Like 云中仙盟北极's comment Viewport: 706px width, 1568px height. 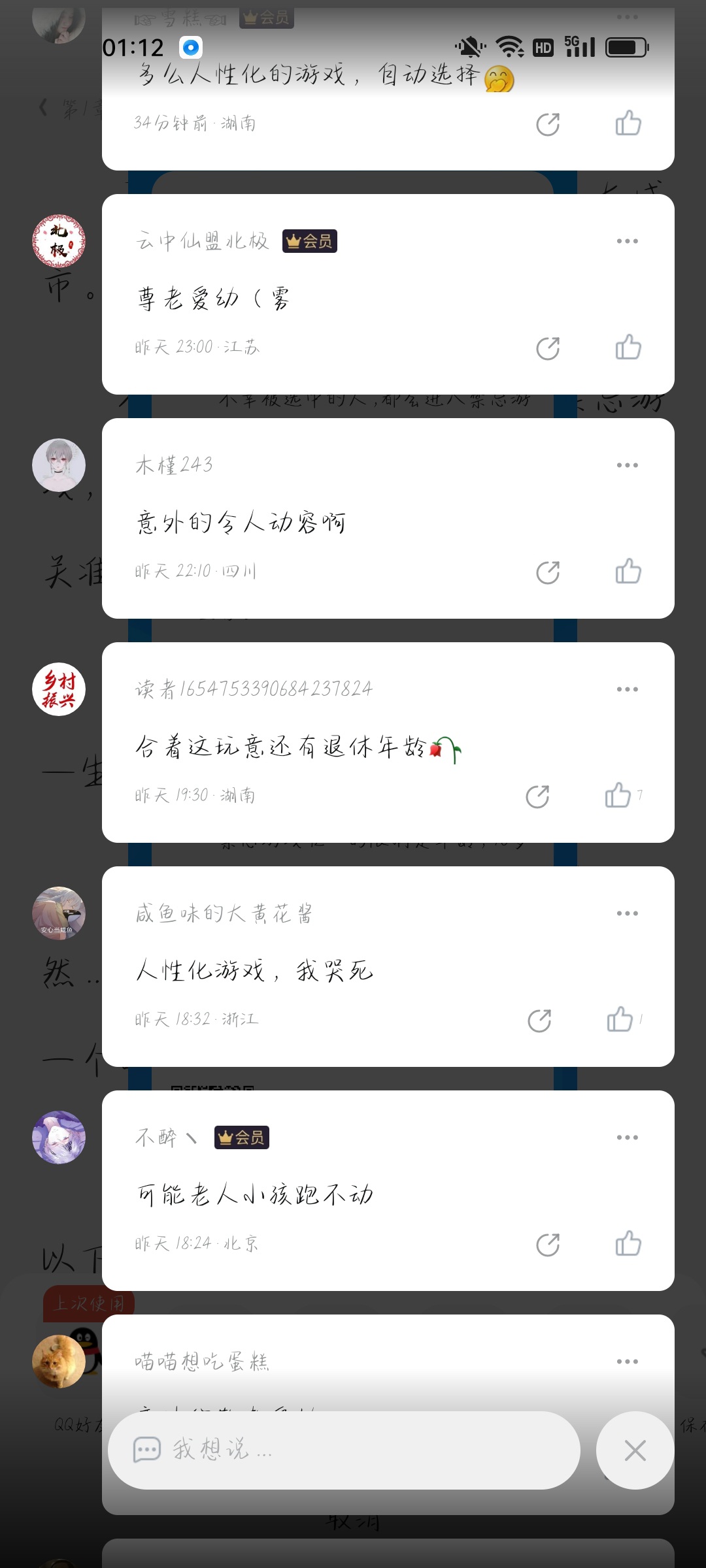pos(628,348)
